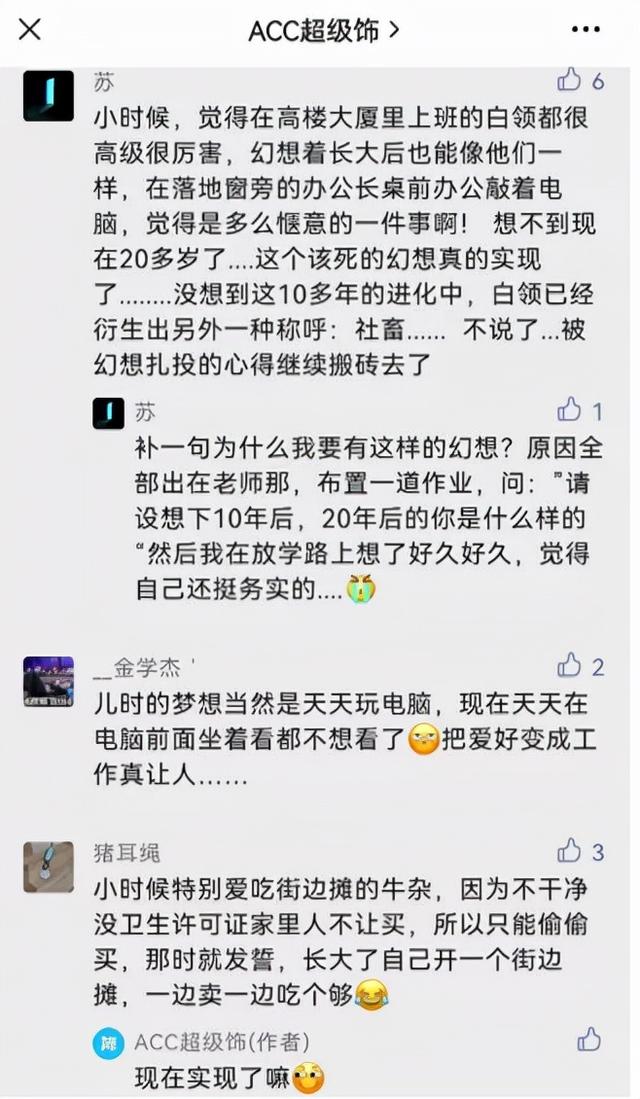Open the three-dot overflow menu
640x1099 pixels.
[x=585, y=29]
